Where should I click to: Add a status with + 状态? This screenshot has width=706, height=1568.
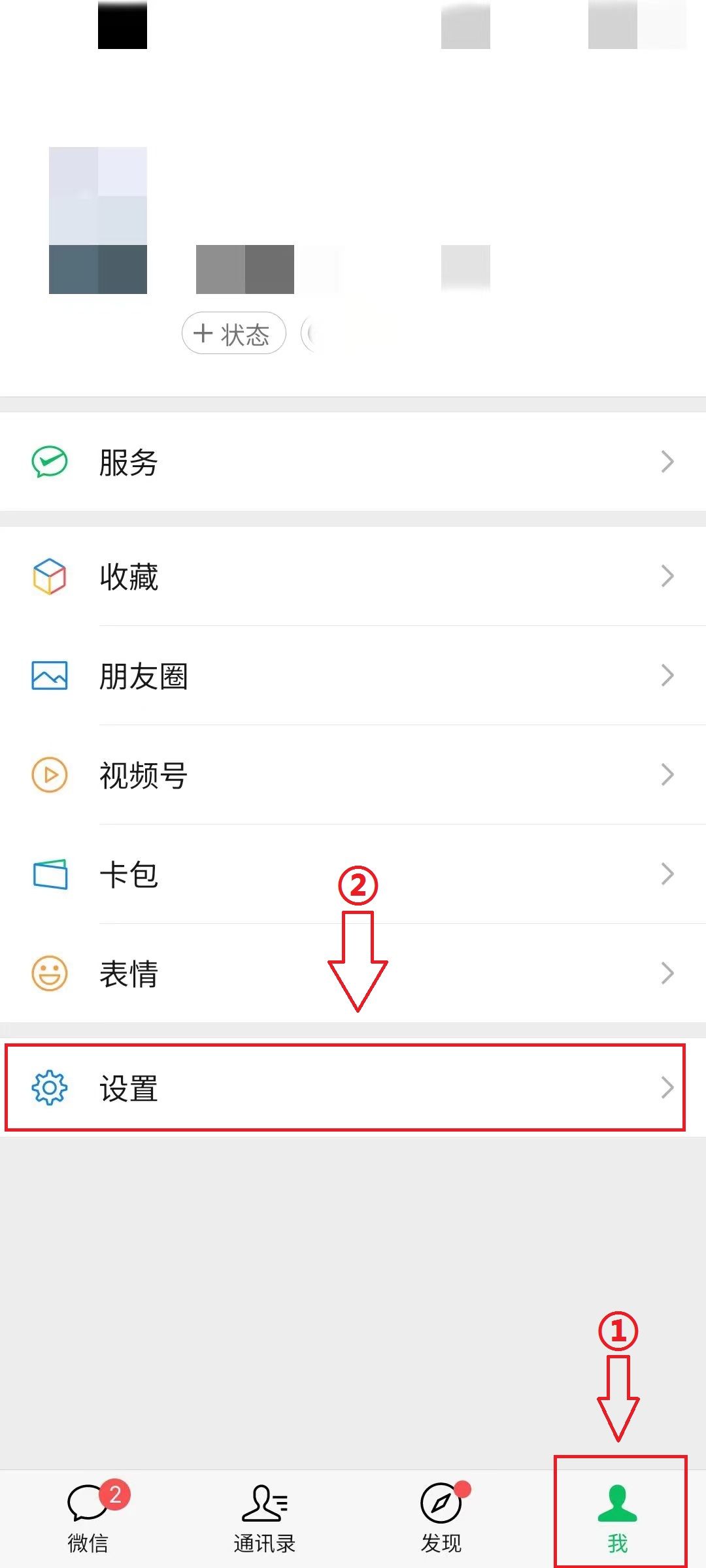point(233,334)
